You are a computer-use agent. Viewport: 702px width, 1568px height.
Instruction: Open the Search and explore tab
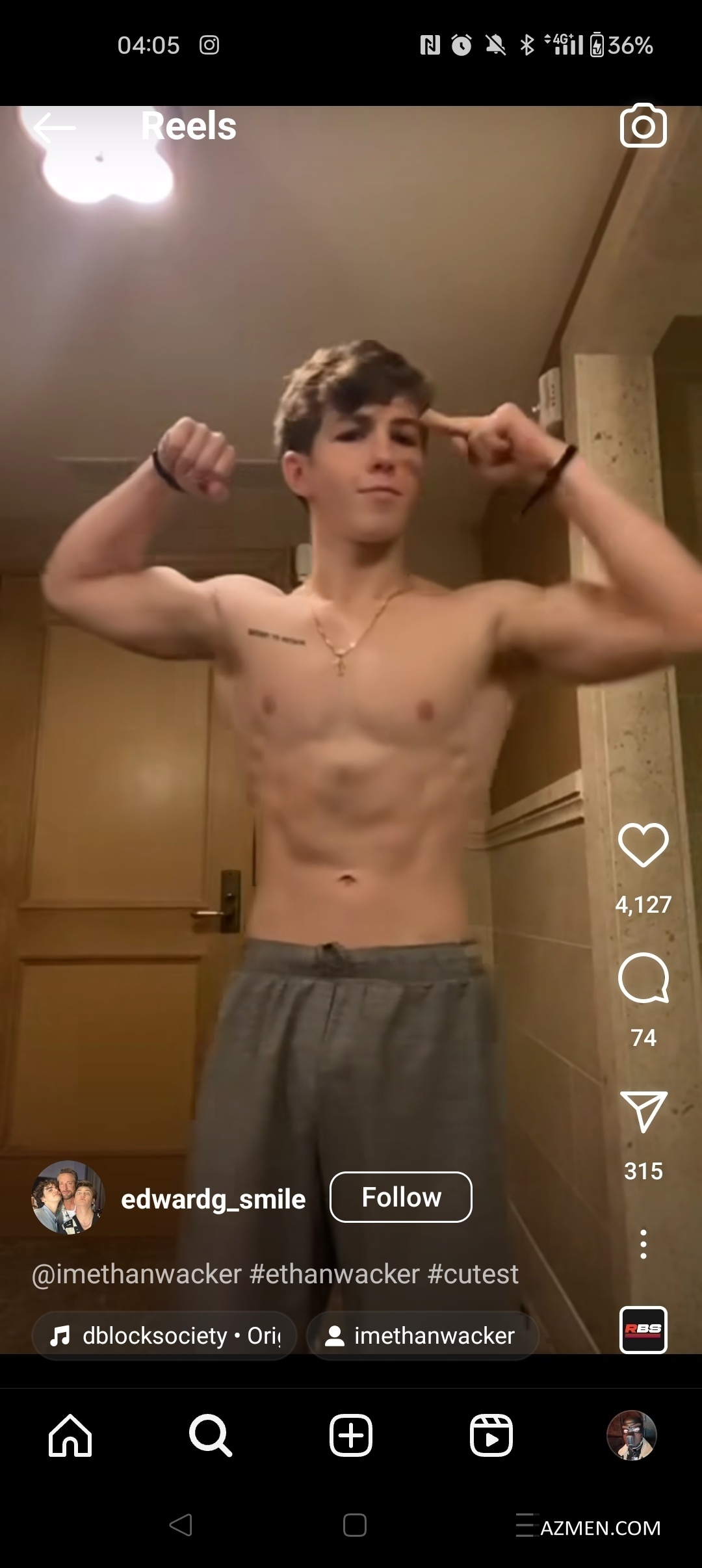(x=210, y=1435)
